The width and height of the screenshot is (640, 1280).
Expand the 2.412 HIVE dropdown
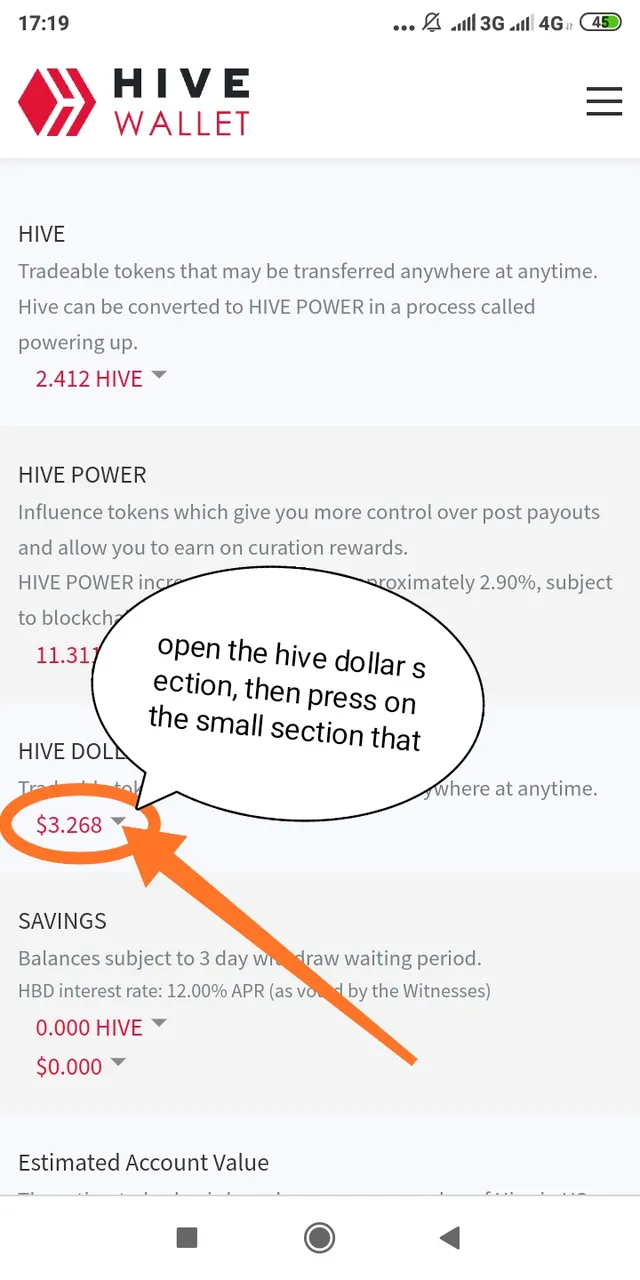tap(100, 379)
